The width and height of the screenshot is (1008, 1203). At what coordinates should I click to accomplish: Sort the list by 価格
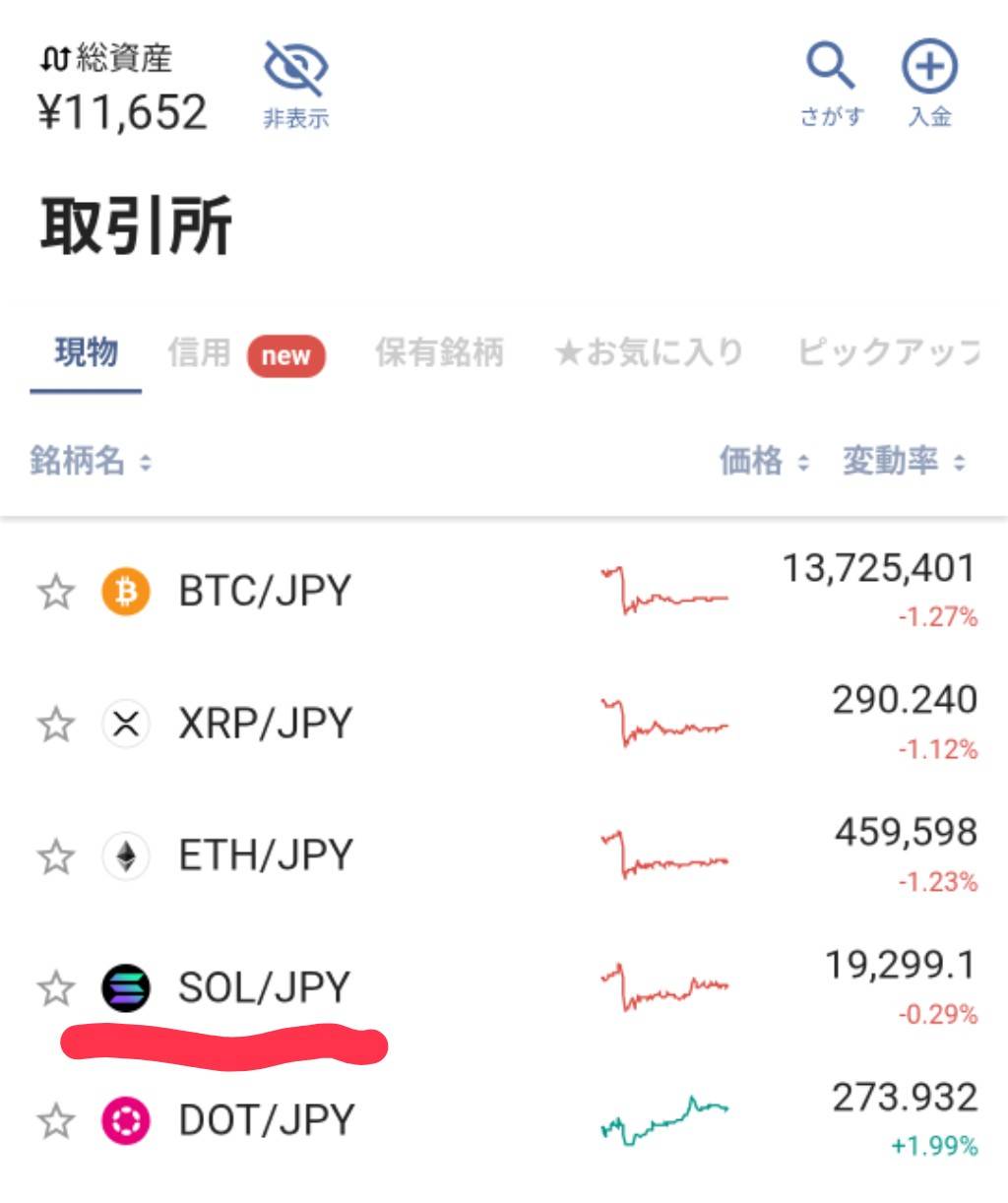pyautogui.click(x=764, y=461)
